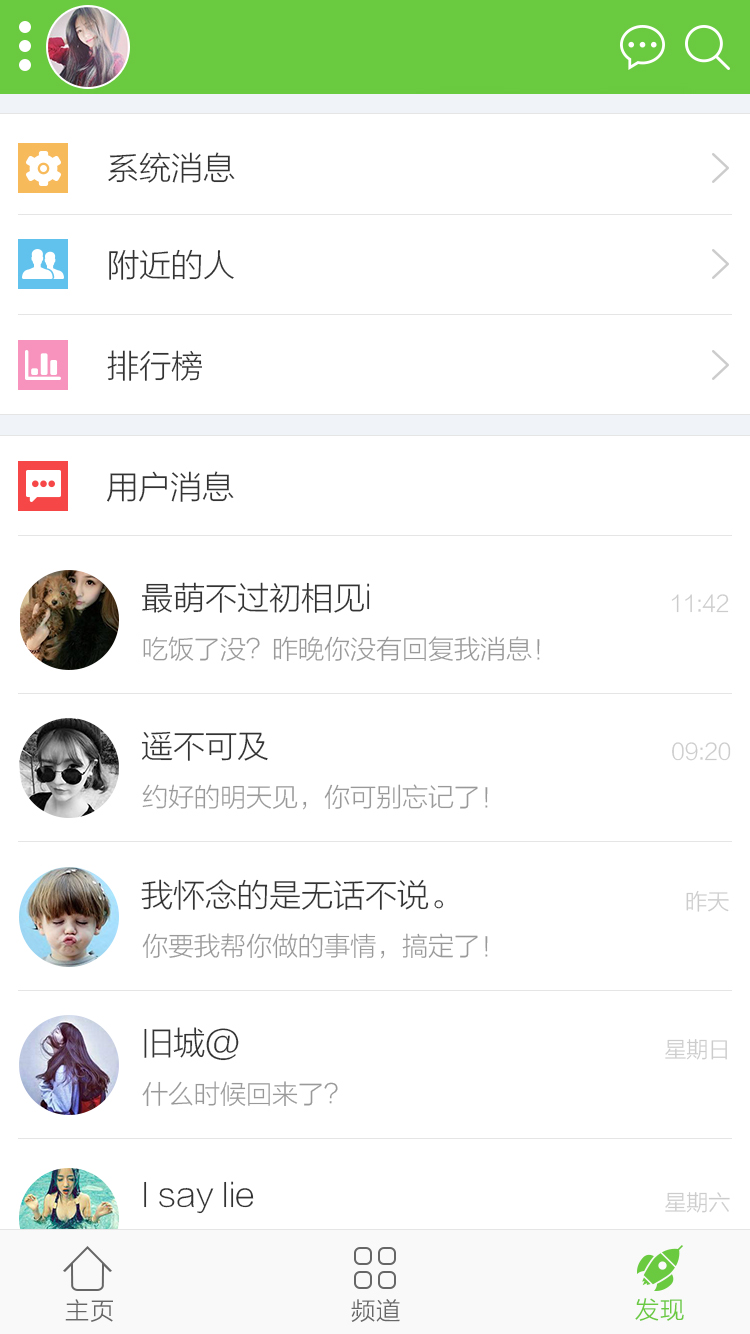Switch to the 频道 tab
Viewport: 750px width, 1334px height.
375,1284
